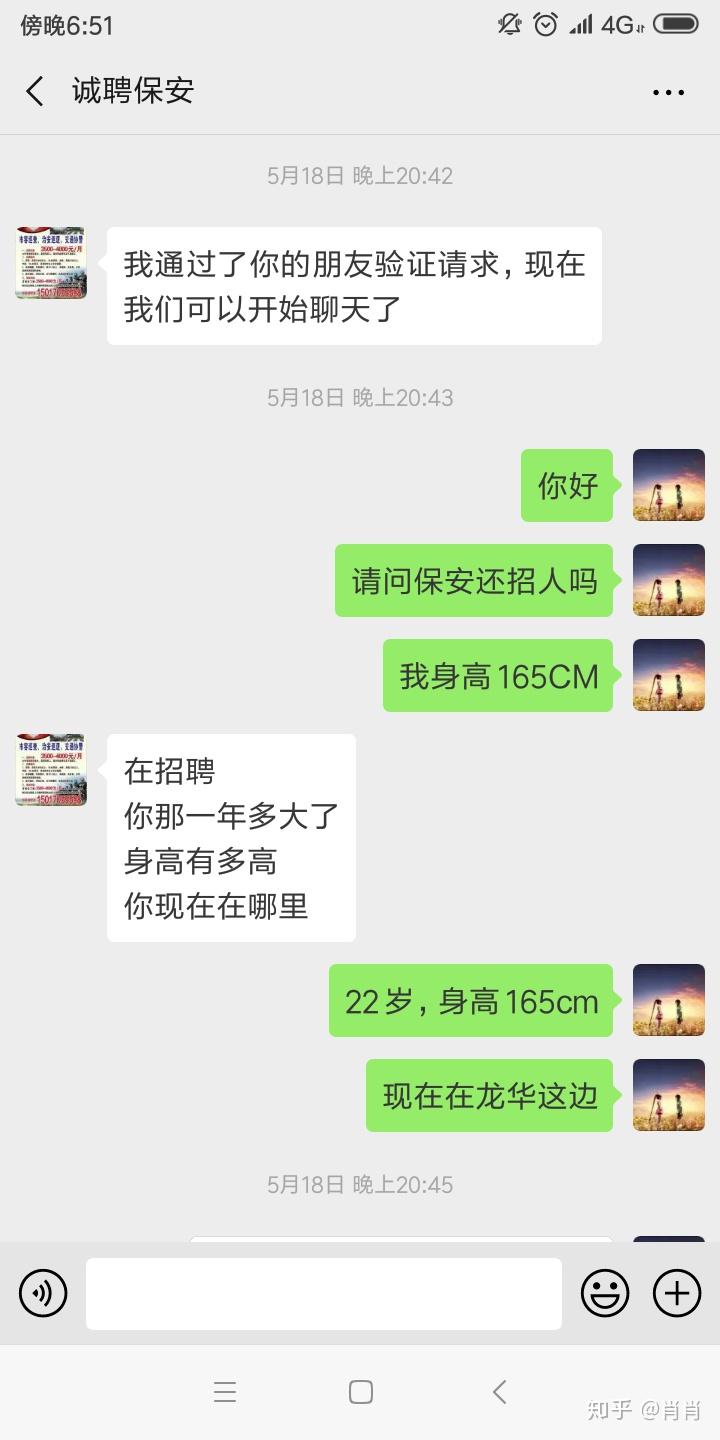
Task: Tap the message text field
Action: 324,1293
